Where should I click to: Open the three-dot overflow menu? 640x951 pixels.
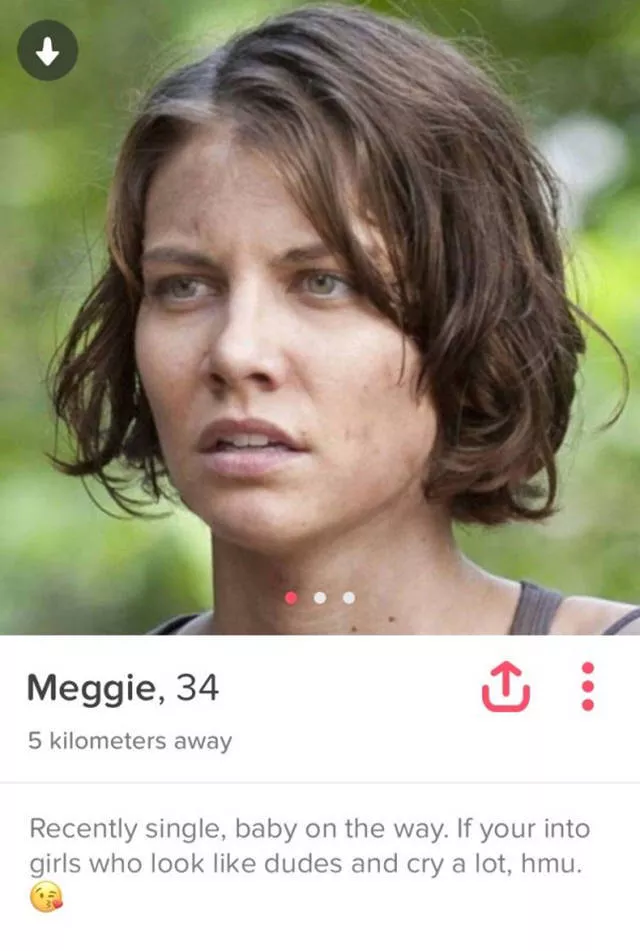(x=588, y=687)
